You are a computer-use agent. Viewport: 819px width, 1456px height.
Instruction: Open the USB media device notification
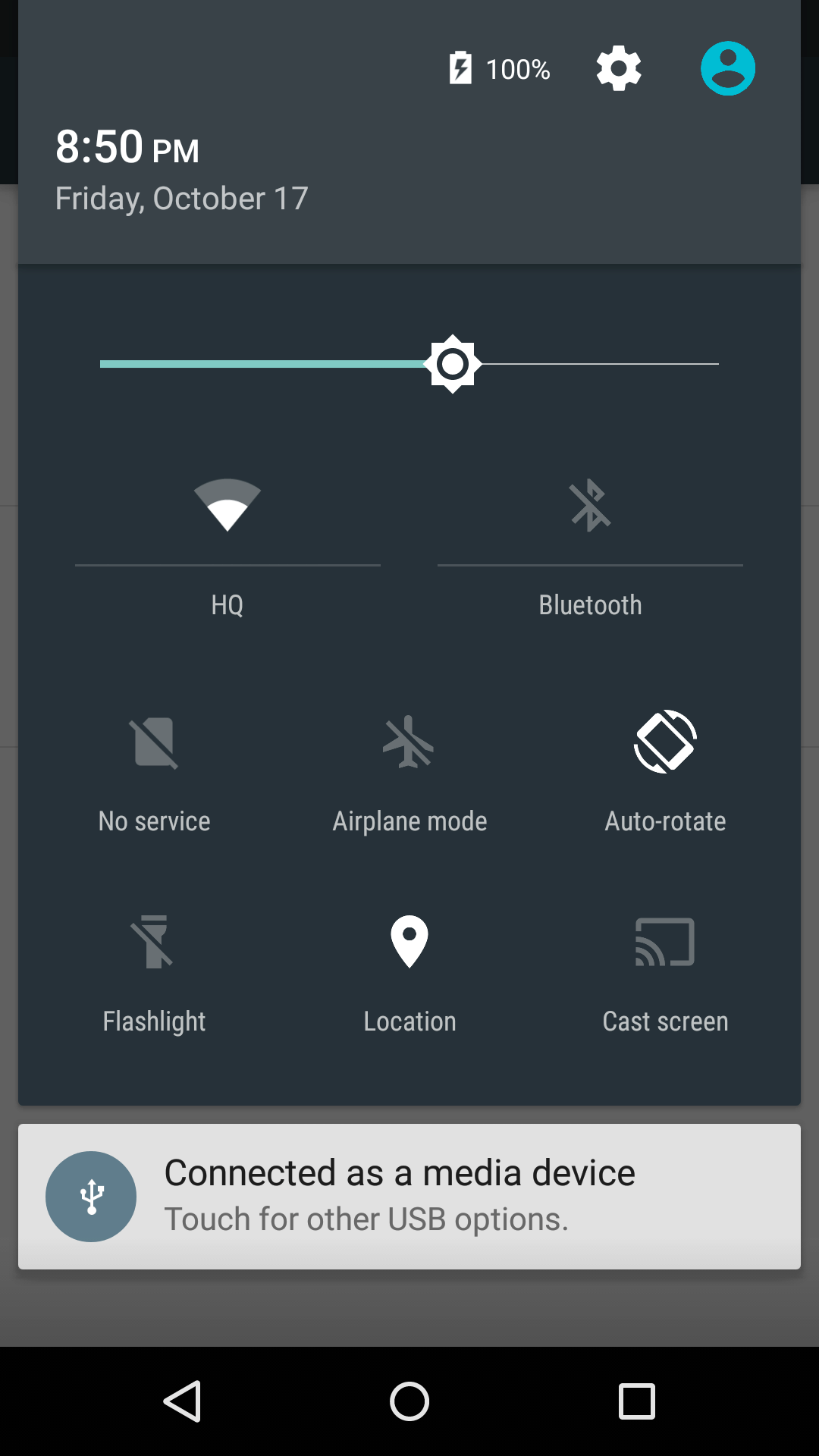click(409, 1197)
